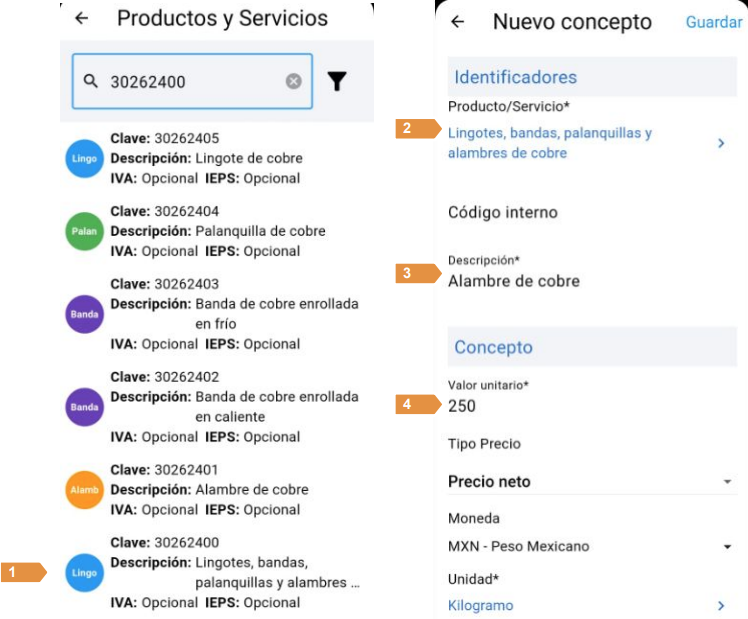Pick Clave 30262400 Lingotes, bandas, palanquillas

coord(205,573)
